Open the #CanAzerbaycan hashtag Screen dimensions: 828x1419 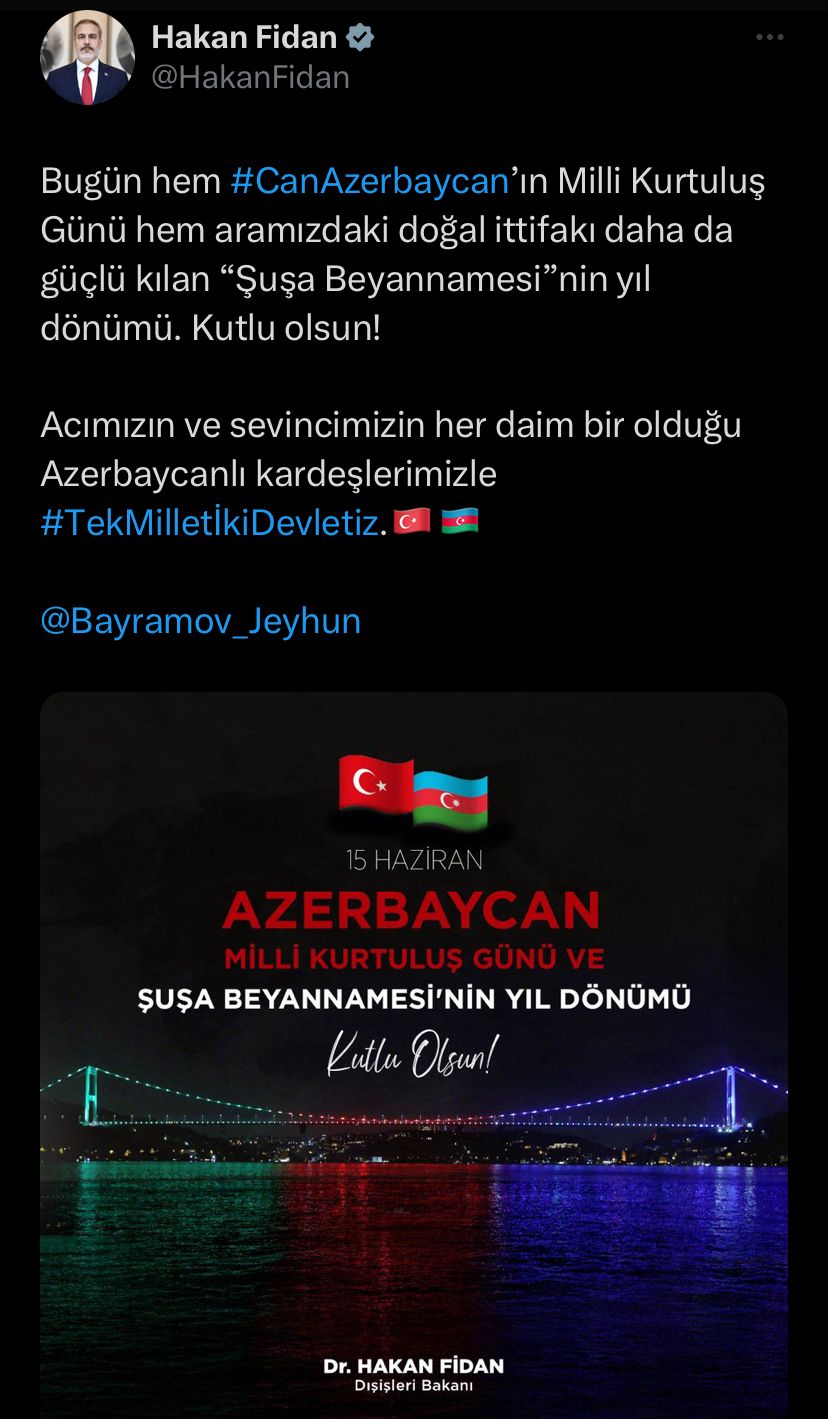(370, 181)
